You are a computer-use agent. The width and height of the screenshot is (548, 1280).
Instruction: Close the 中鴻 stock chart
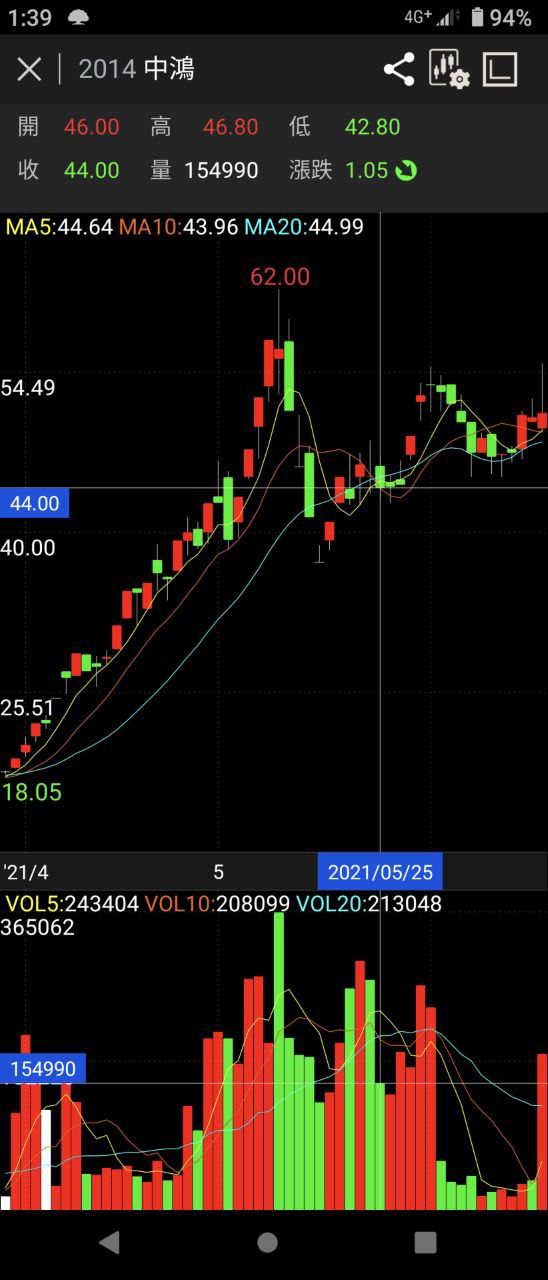tap(29, 69)
